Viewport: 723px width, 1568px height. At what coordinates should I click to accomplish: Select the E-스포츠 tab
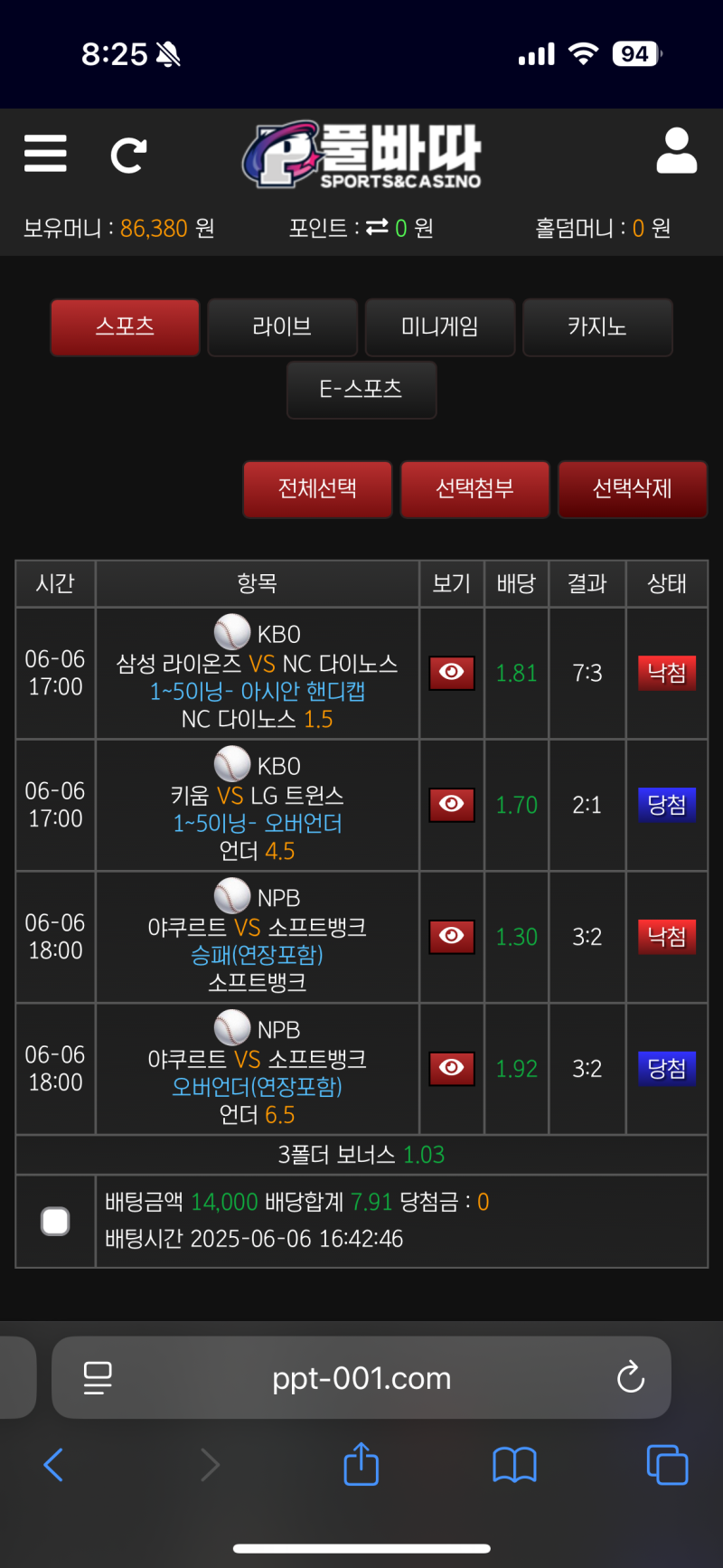point(361,390)
